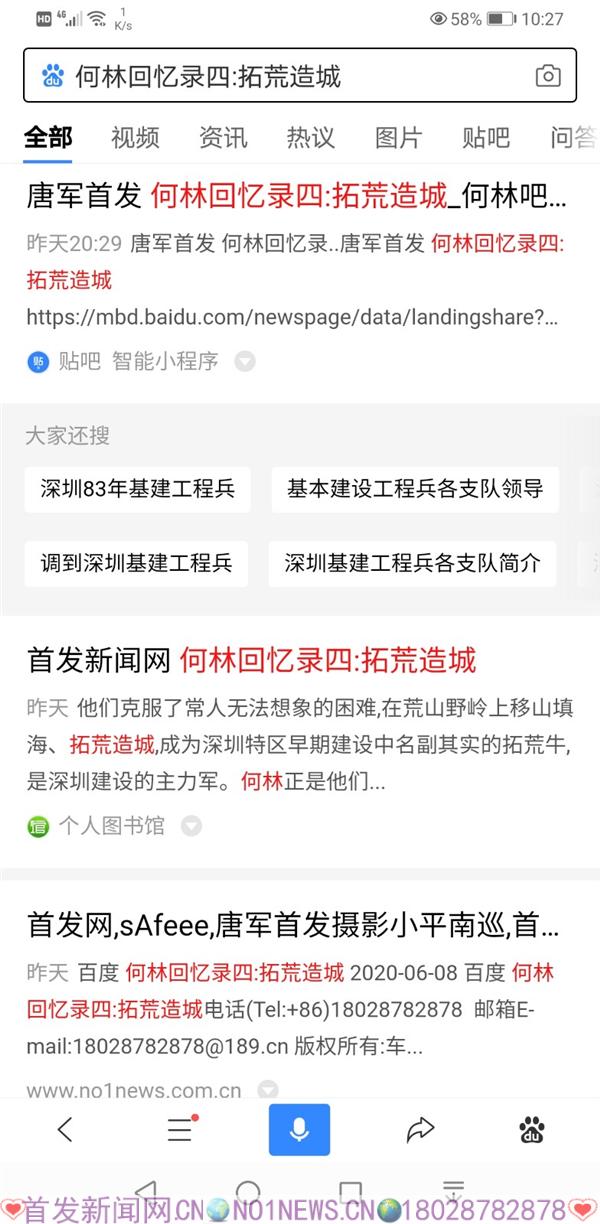Viewport: 600px width, 1224px height.
Task: Search the suggestion 调到深圳基建工程兵
Action: tap(137, 563)
